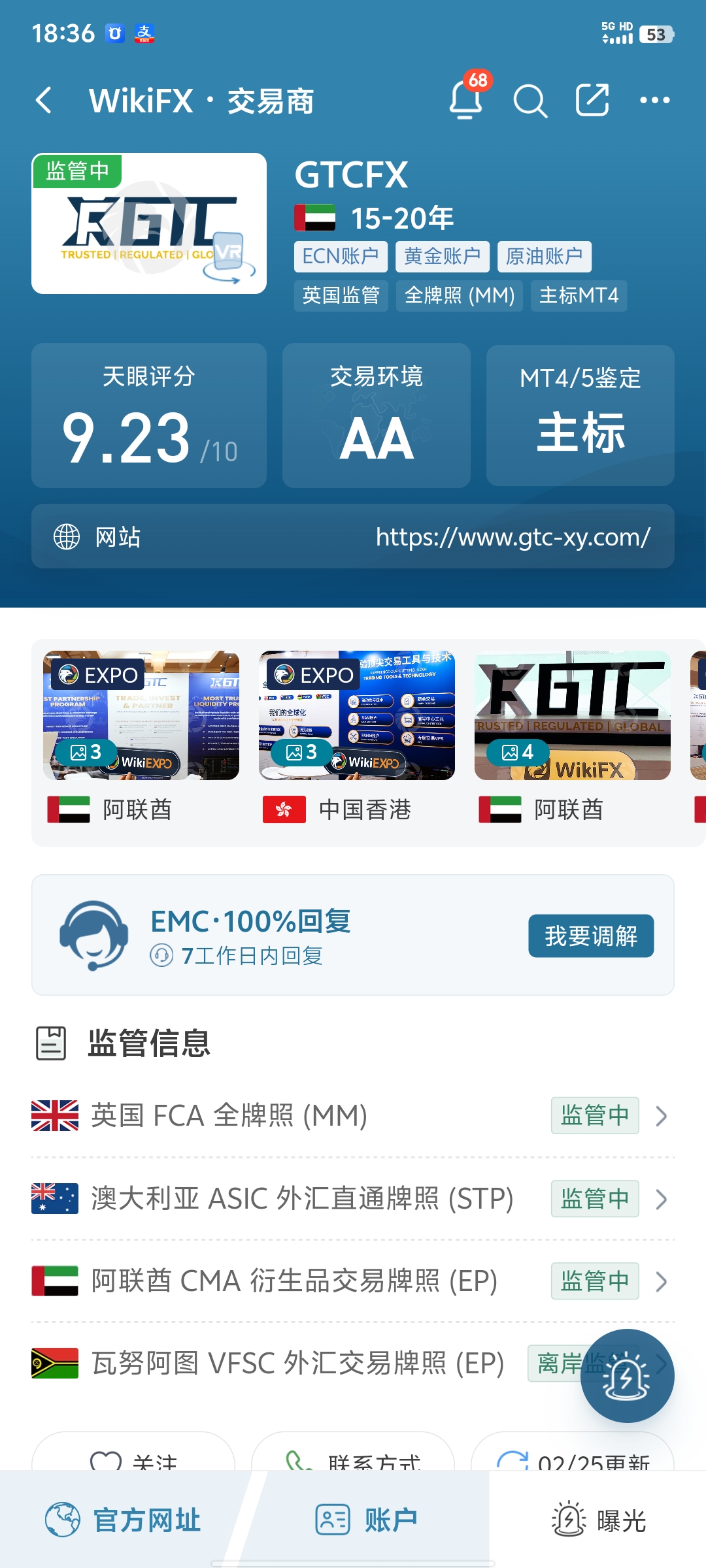Open the notifications bell with 68 badge
Screen dimensions: 706x1568
tap(466, 99)
